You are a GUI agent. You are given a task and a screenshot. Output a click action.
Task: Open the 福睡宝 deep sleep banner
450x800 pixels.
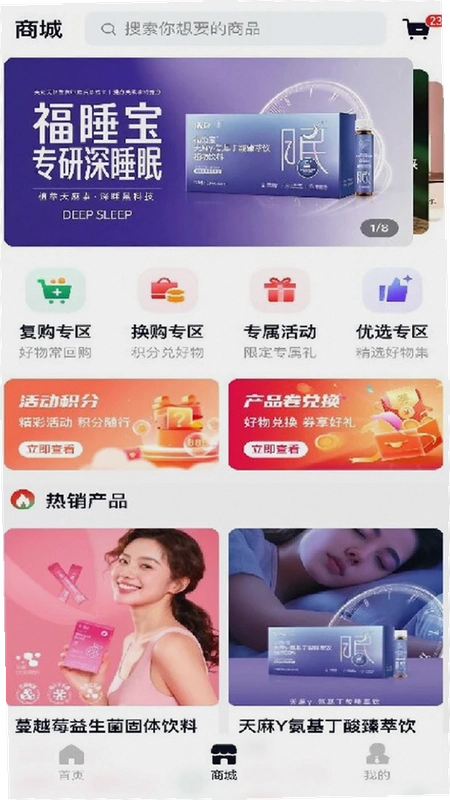point(208,152)
